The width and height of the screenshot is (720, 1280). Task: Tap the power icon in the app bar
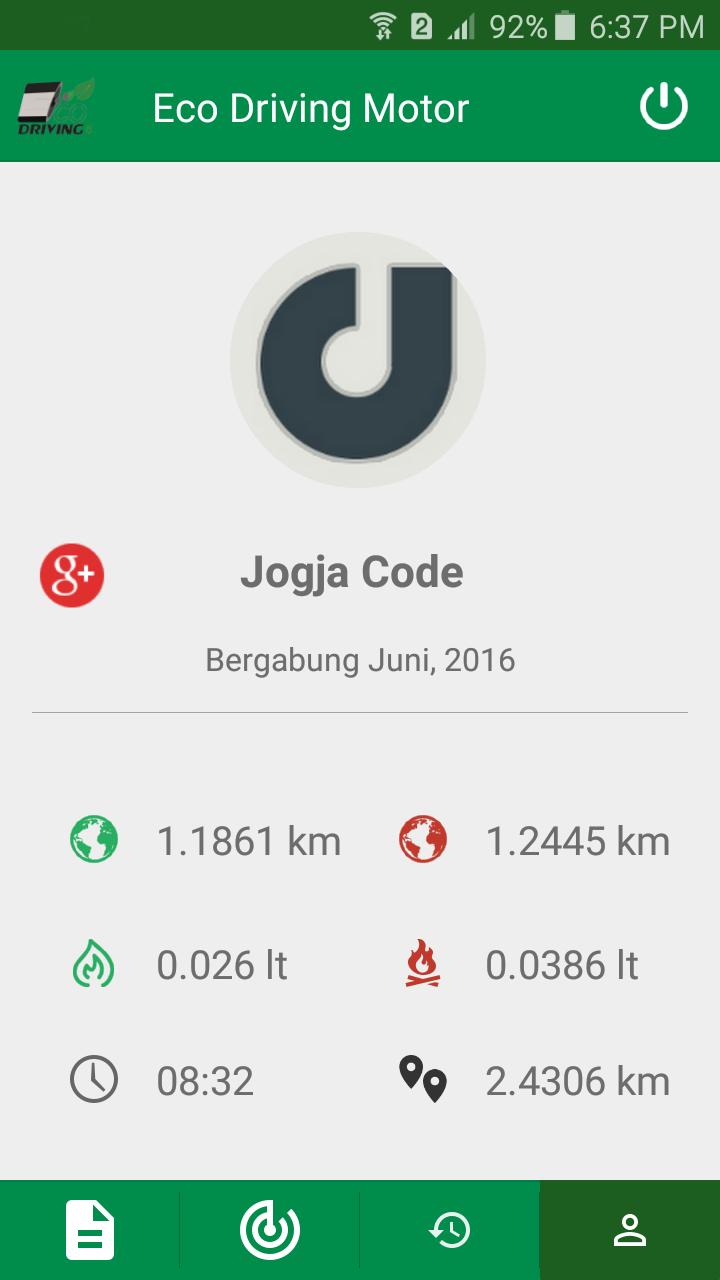pyautogui.click(x=664, y=107)
